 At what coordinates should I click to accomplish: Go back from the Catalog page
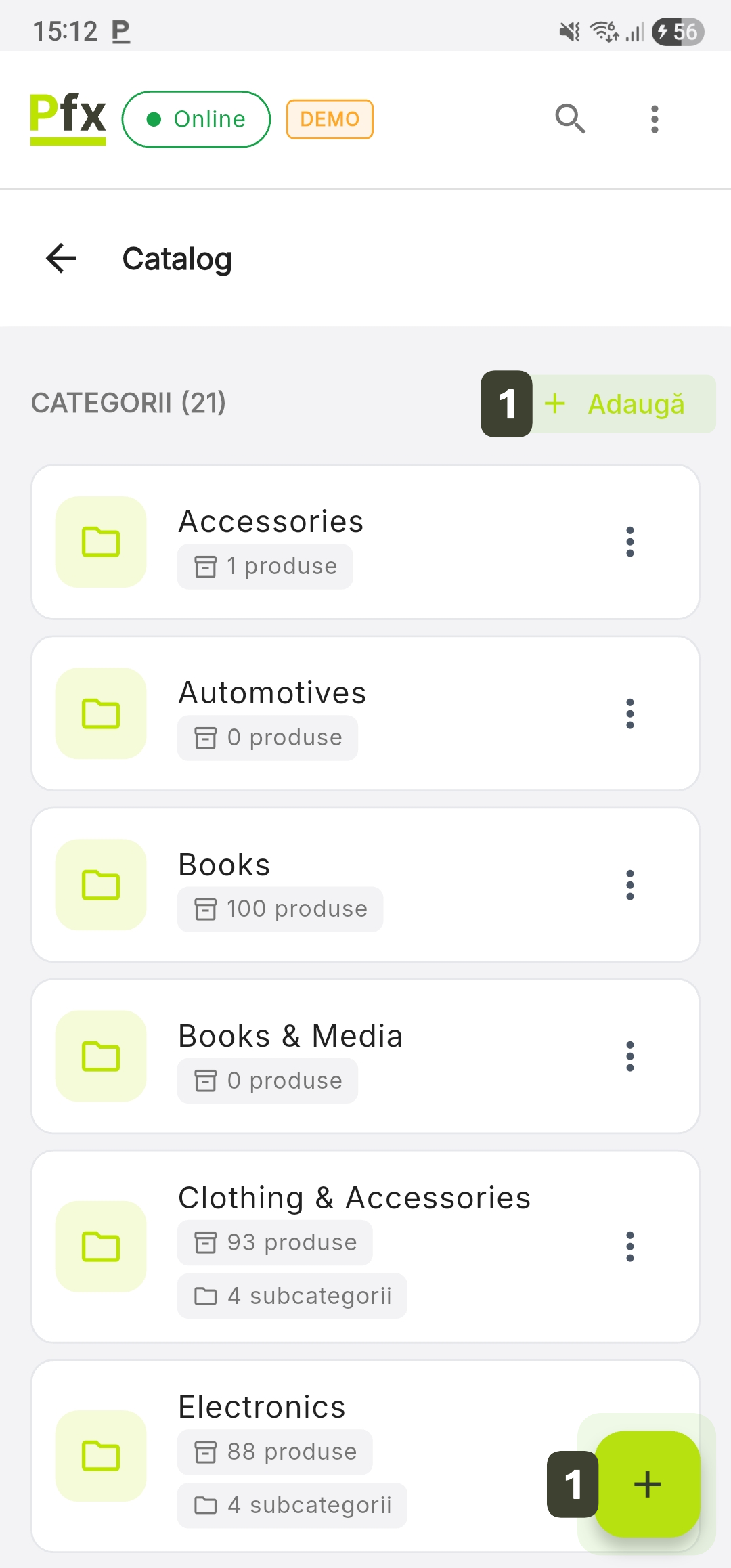click(x=62, y=259)
